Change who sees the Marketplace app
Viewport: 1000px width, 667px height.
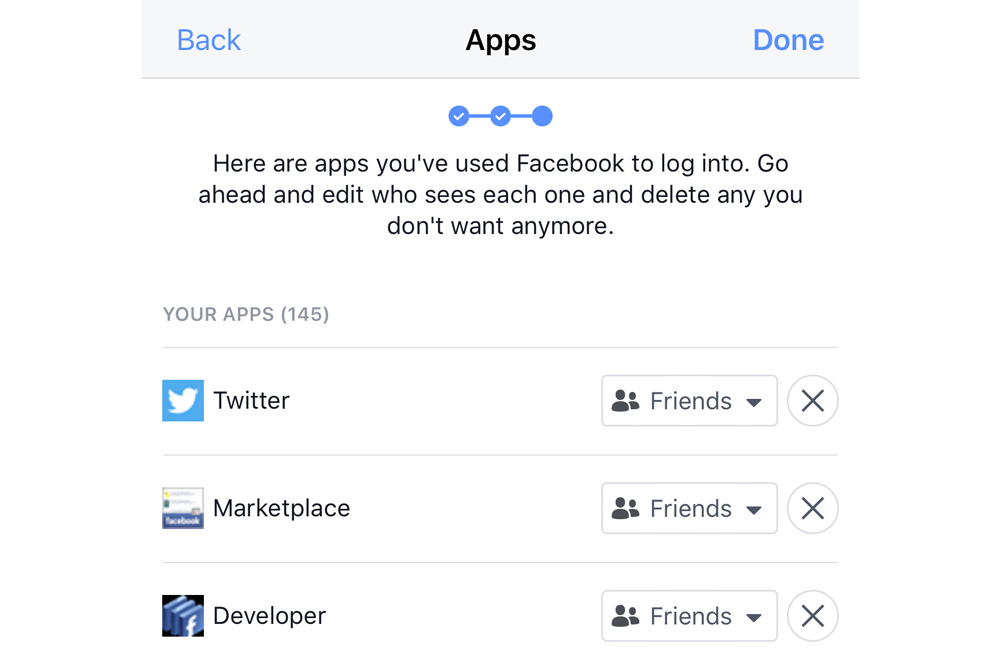tap(689, 509)
